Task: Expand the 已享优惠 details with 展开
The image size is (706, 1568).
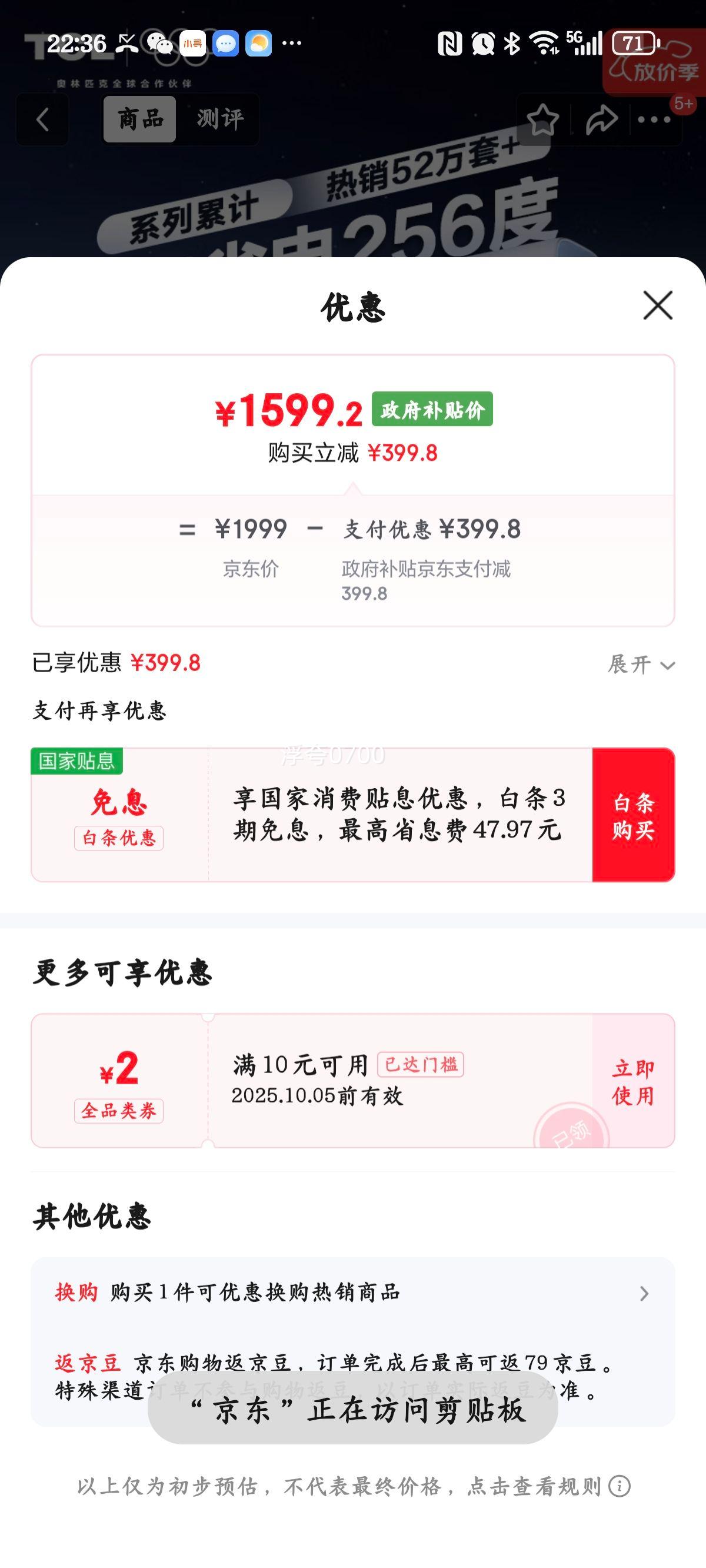Action: click(641, 665)
